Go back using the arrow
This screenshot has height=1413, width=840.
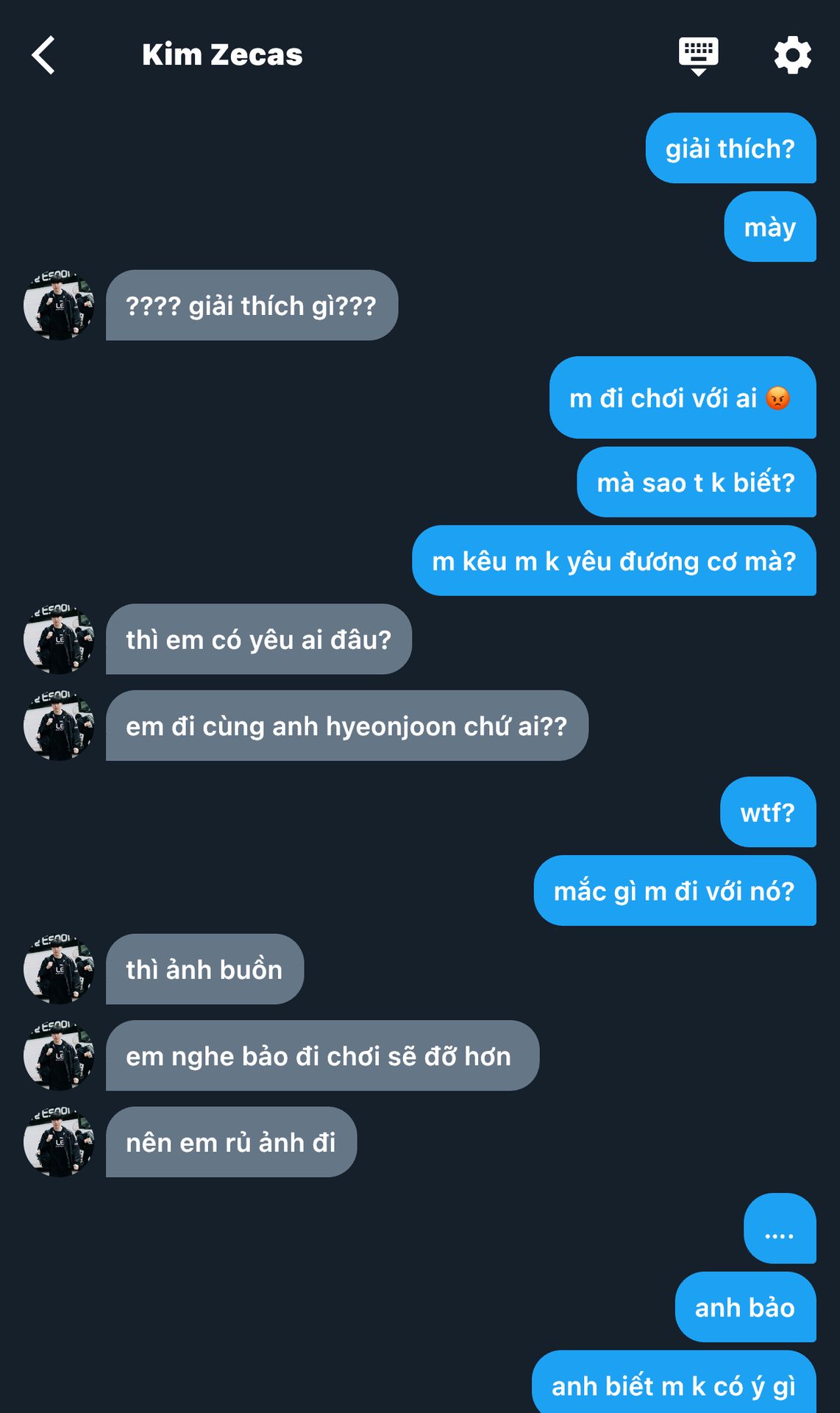[43, 55]
